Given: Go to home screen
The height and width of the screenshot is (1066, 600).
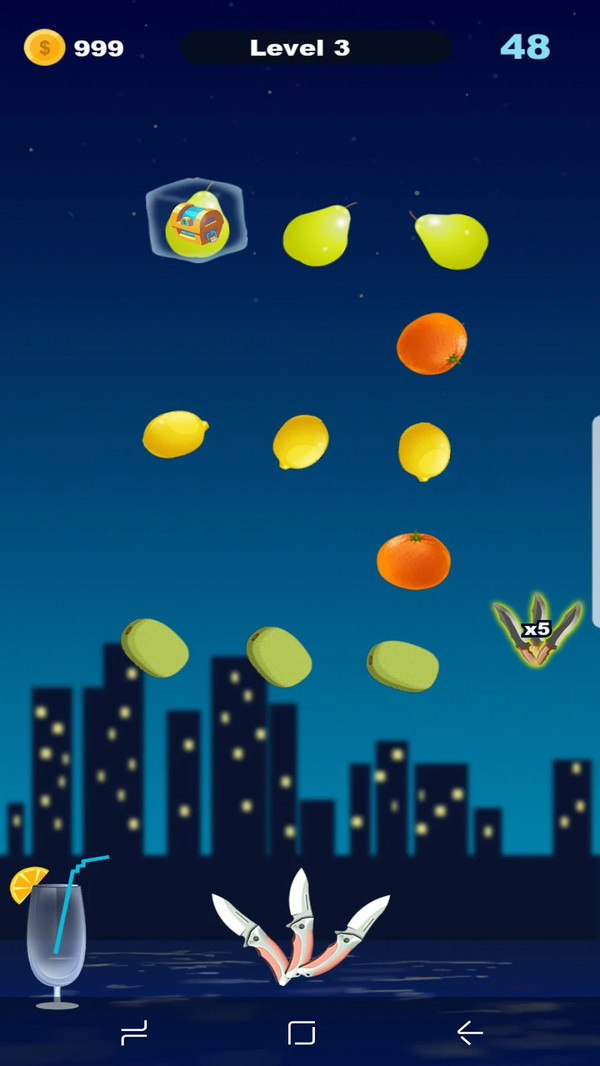Looking at the screenshot, I should tap(301, 1033).
